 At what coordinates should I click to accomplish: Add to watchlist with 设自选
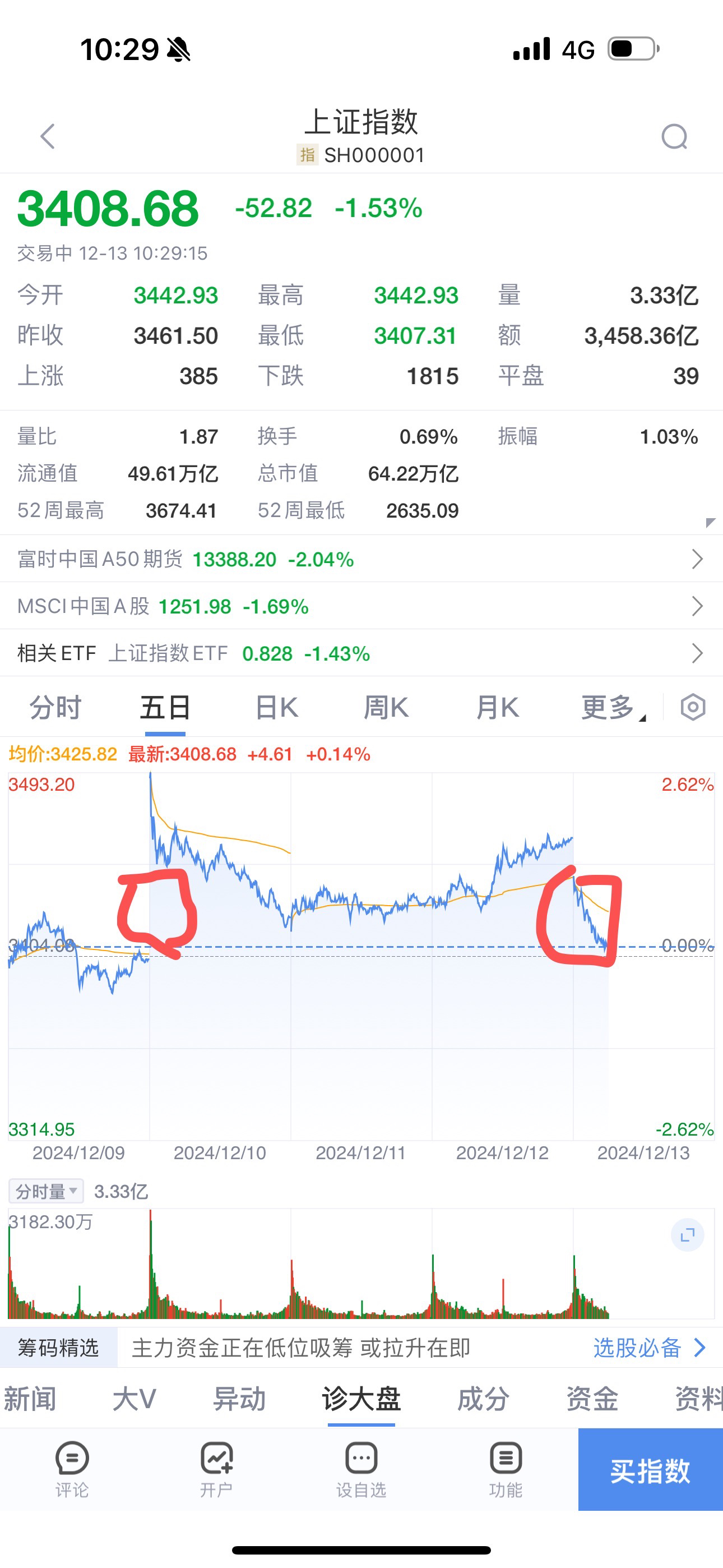click(361, 1469)
